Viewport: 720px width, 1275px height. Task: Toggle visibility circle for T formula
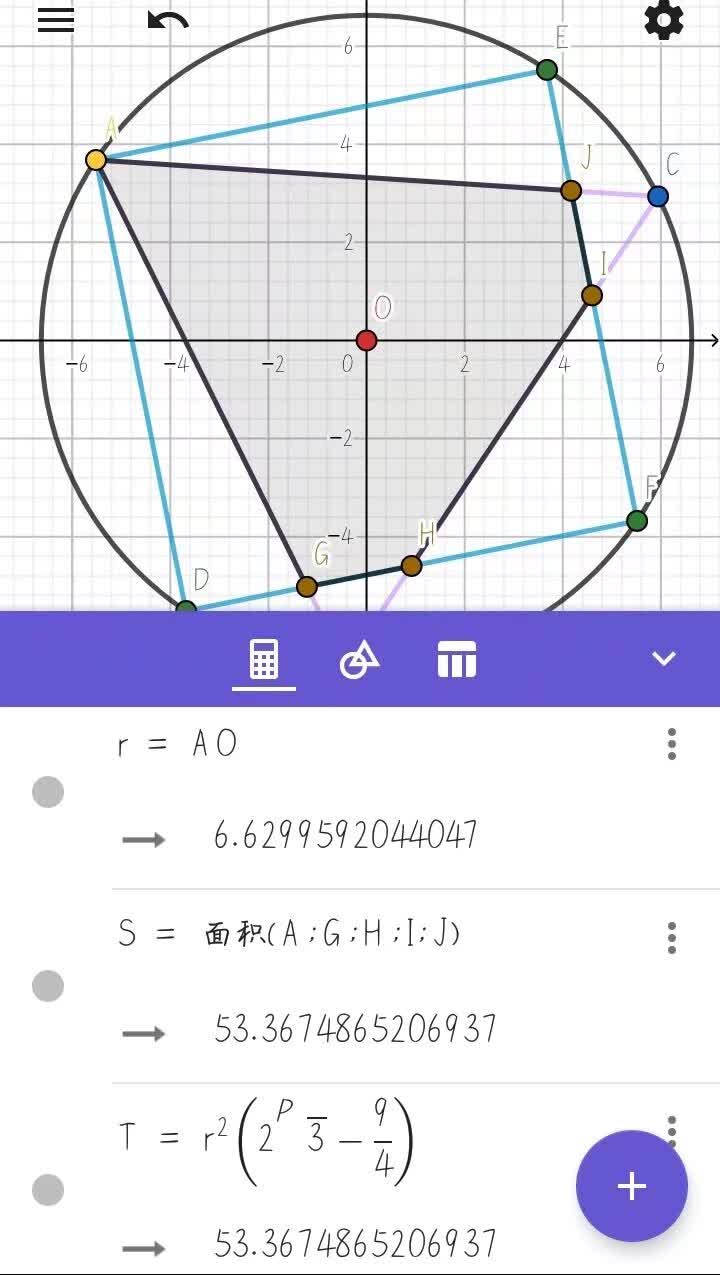pos(48,1190)
